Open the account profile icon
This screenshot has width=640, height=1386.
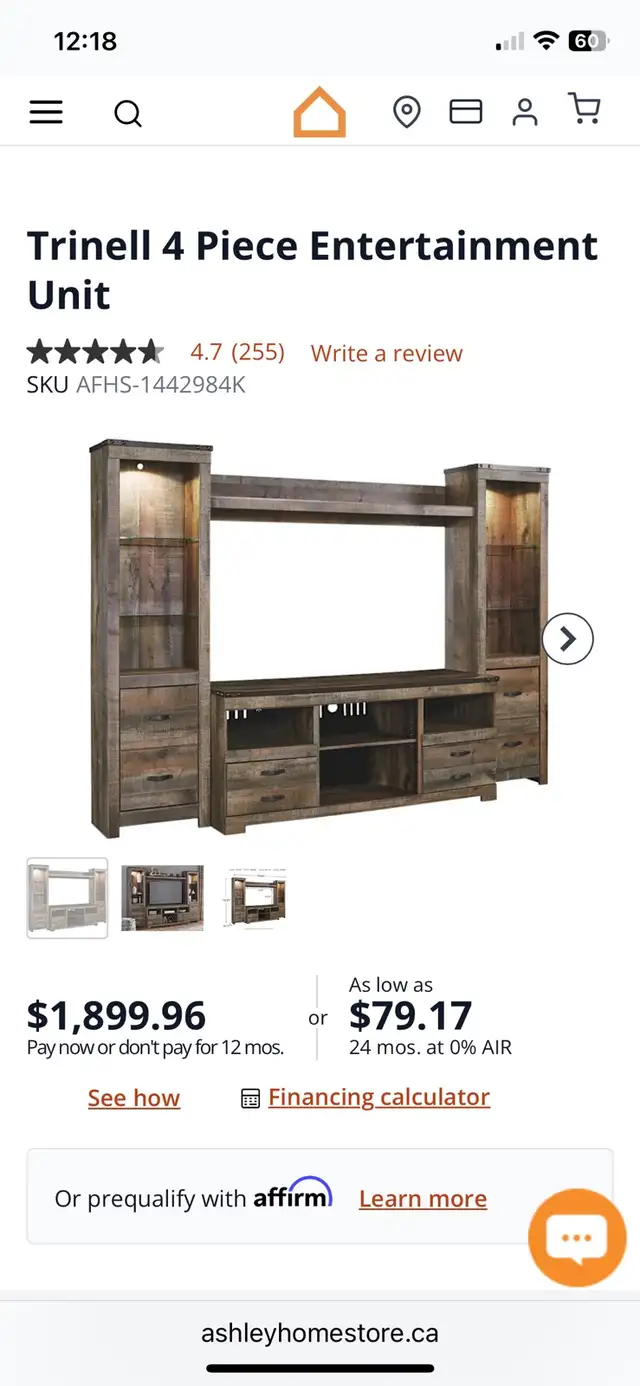(x=525, y=112)
